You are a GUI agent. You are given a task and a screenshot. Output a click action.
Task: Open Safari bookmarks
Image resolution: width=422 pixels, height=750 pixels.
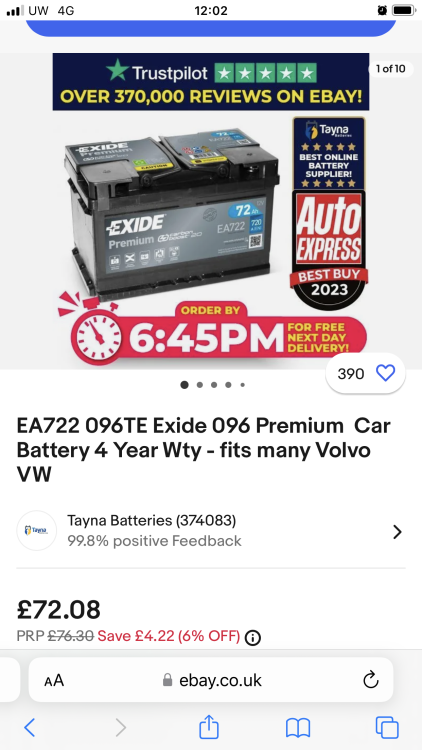pyautogui.click(x=298, y=728)
